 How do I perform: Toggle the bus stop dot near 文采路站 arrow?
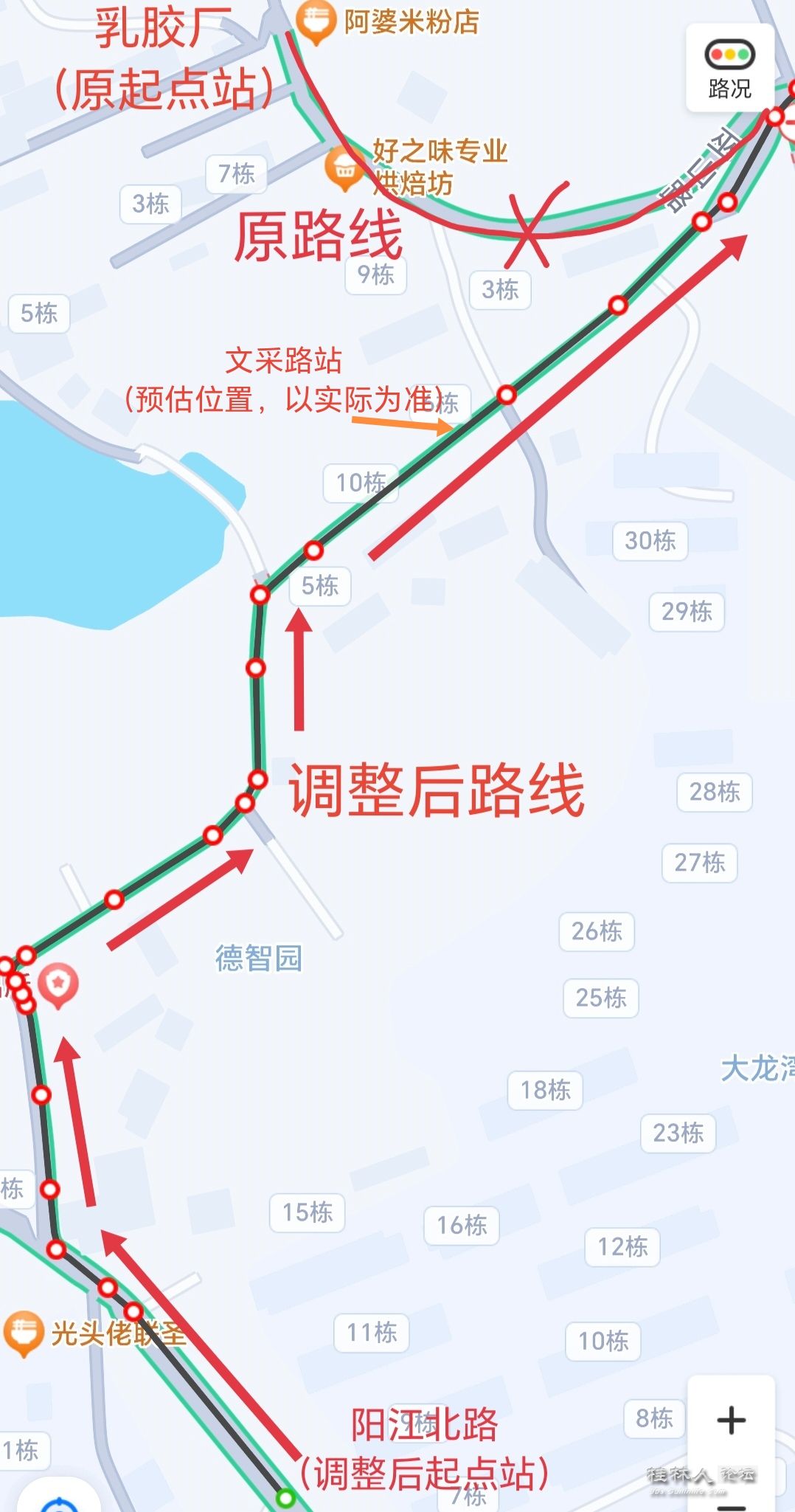point(507,395)
